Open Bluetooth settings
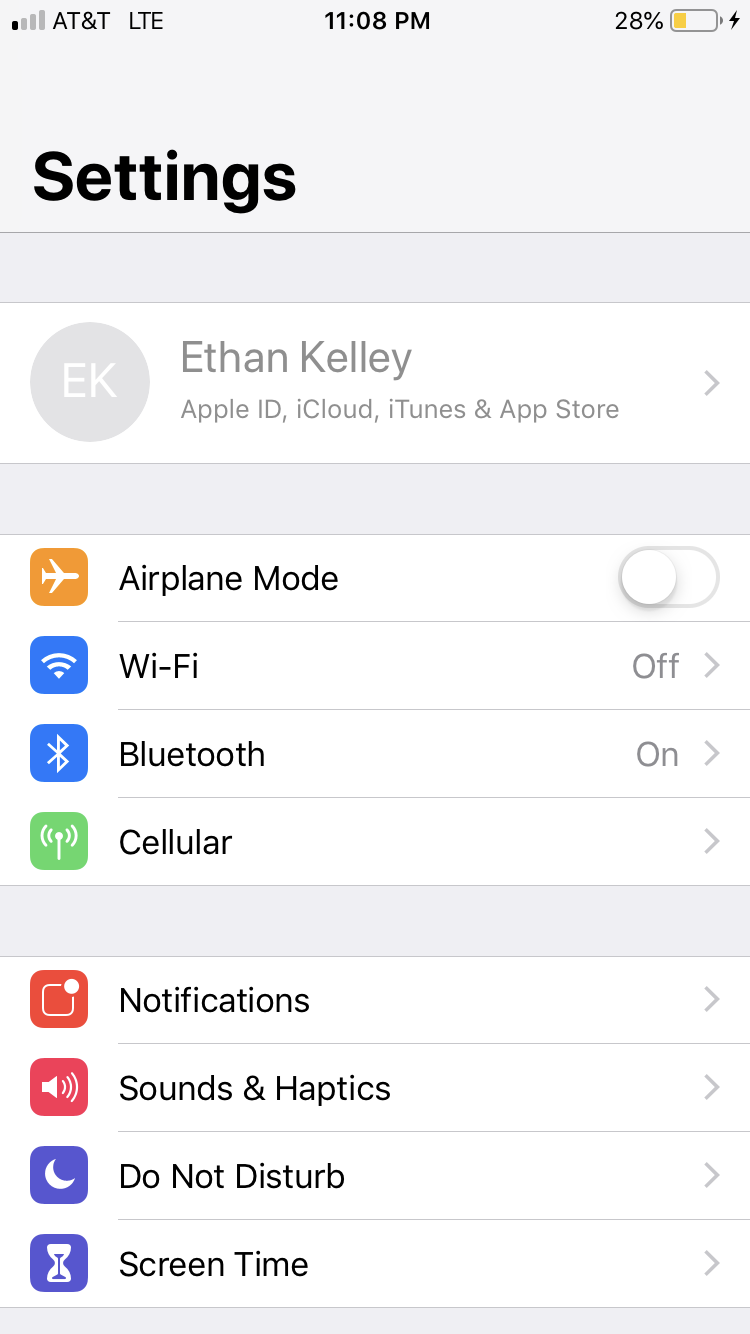Image resolution: width=750 pixels, height=1334 pixels. pos(375,754)
